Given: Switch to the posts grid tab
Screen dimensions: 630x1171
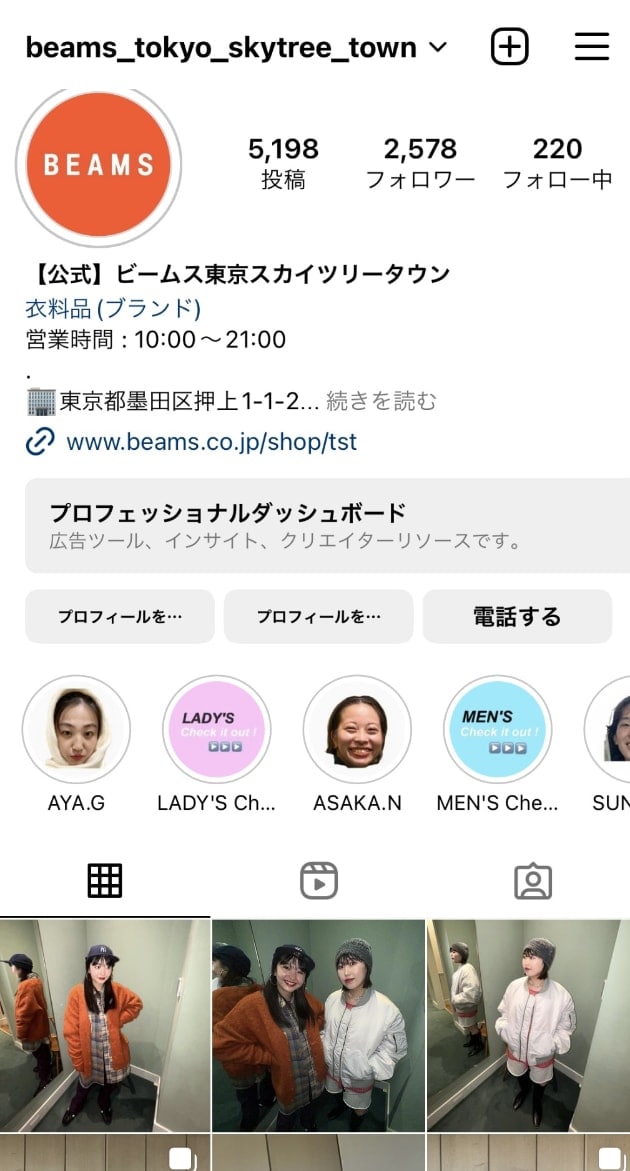Looking at the screenshot, I should [105, 881].
